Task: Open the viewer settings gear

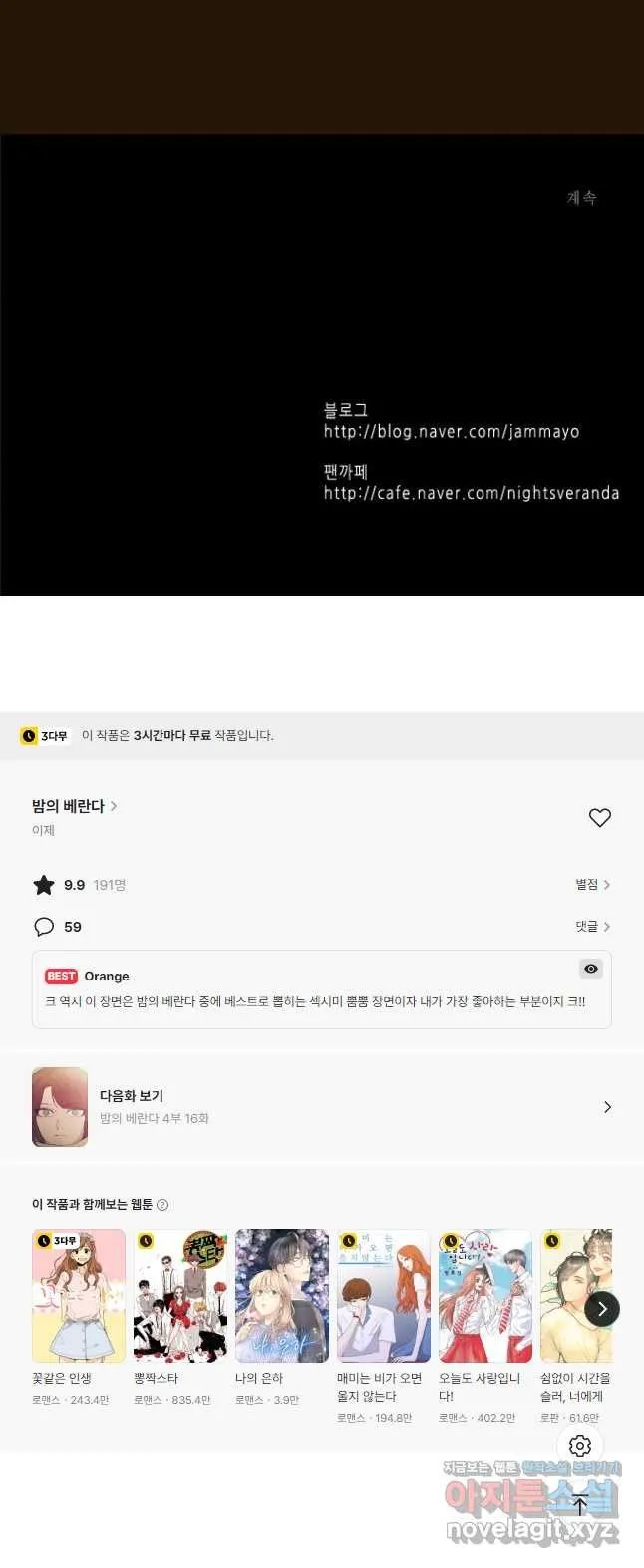Action: pyautogui.click(x=580, y=1446)
